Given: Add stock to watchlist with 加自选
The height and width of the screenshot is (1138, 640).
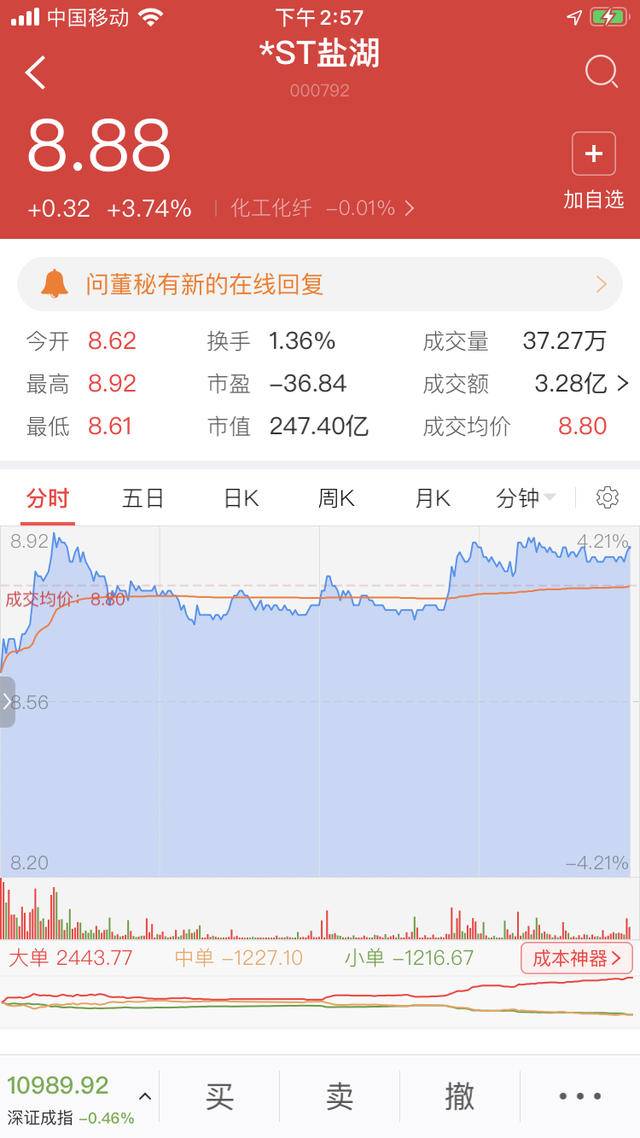Looking at the screenshot, I should tap(594, 171).
